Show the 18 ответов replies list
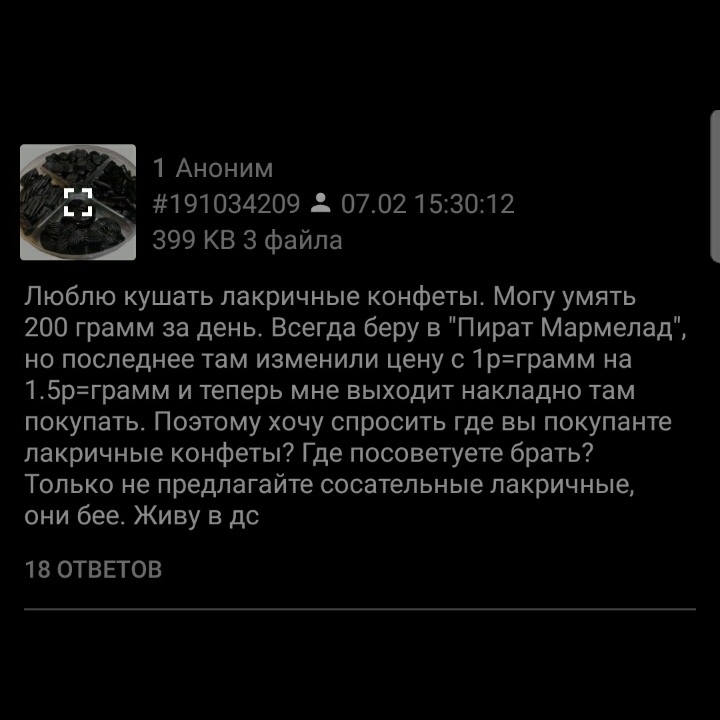The image size is (720, 720). (93, 570)
